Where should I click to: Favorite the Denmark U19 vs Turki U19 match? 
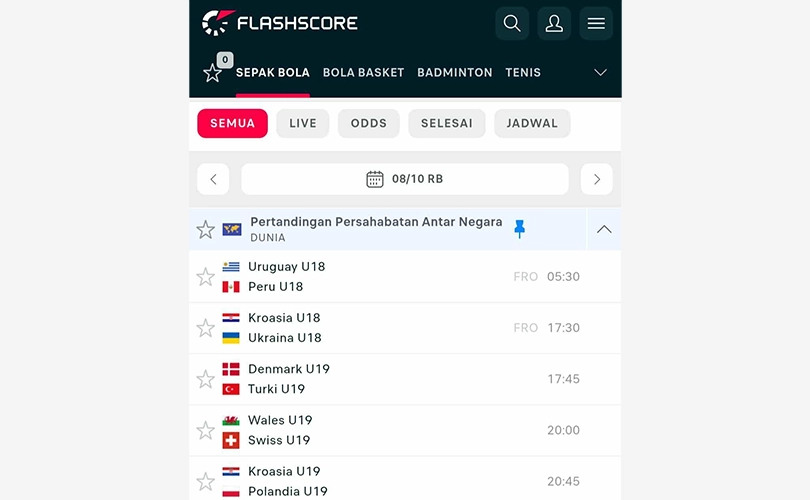(x=205, y=379)
